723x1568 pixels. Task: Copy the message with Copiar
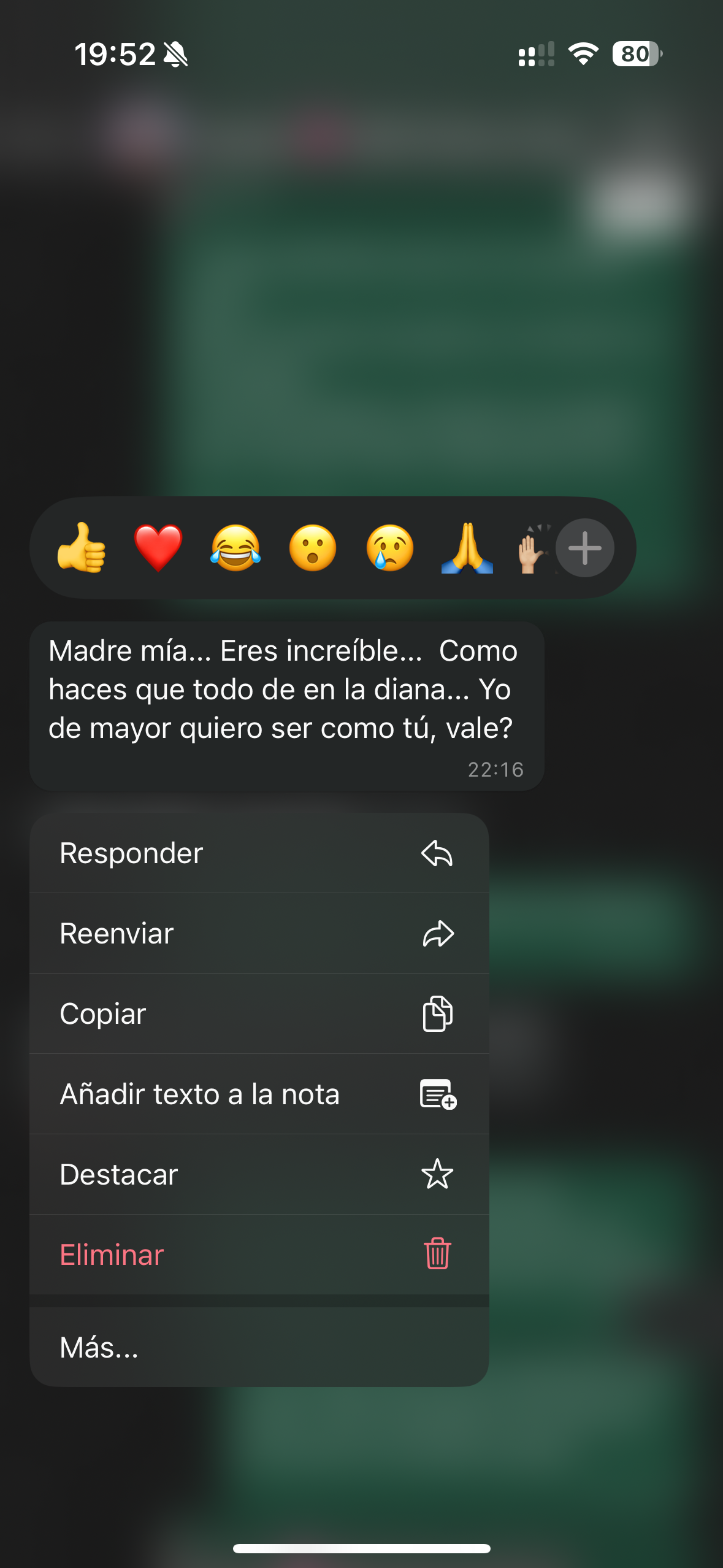(x=259, y=1014)
